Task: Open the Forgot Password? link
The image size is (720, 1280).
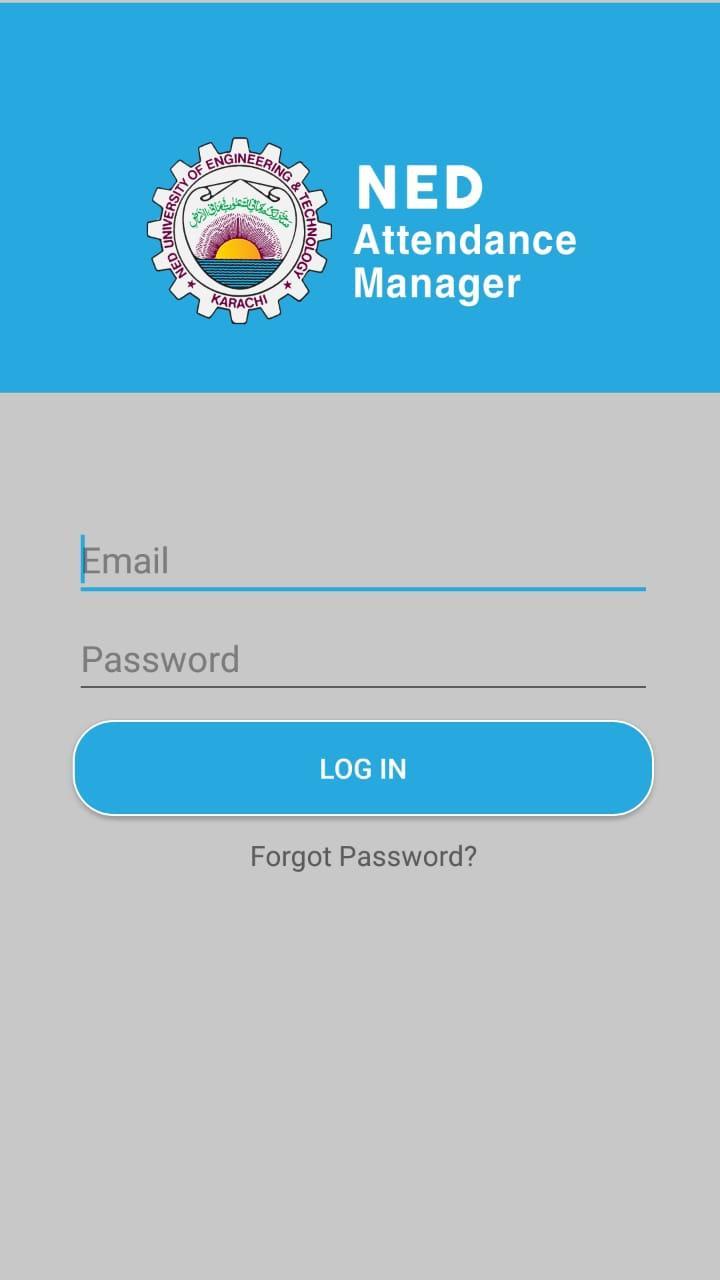Action: click(x=363, y=857)
